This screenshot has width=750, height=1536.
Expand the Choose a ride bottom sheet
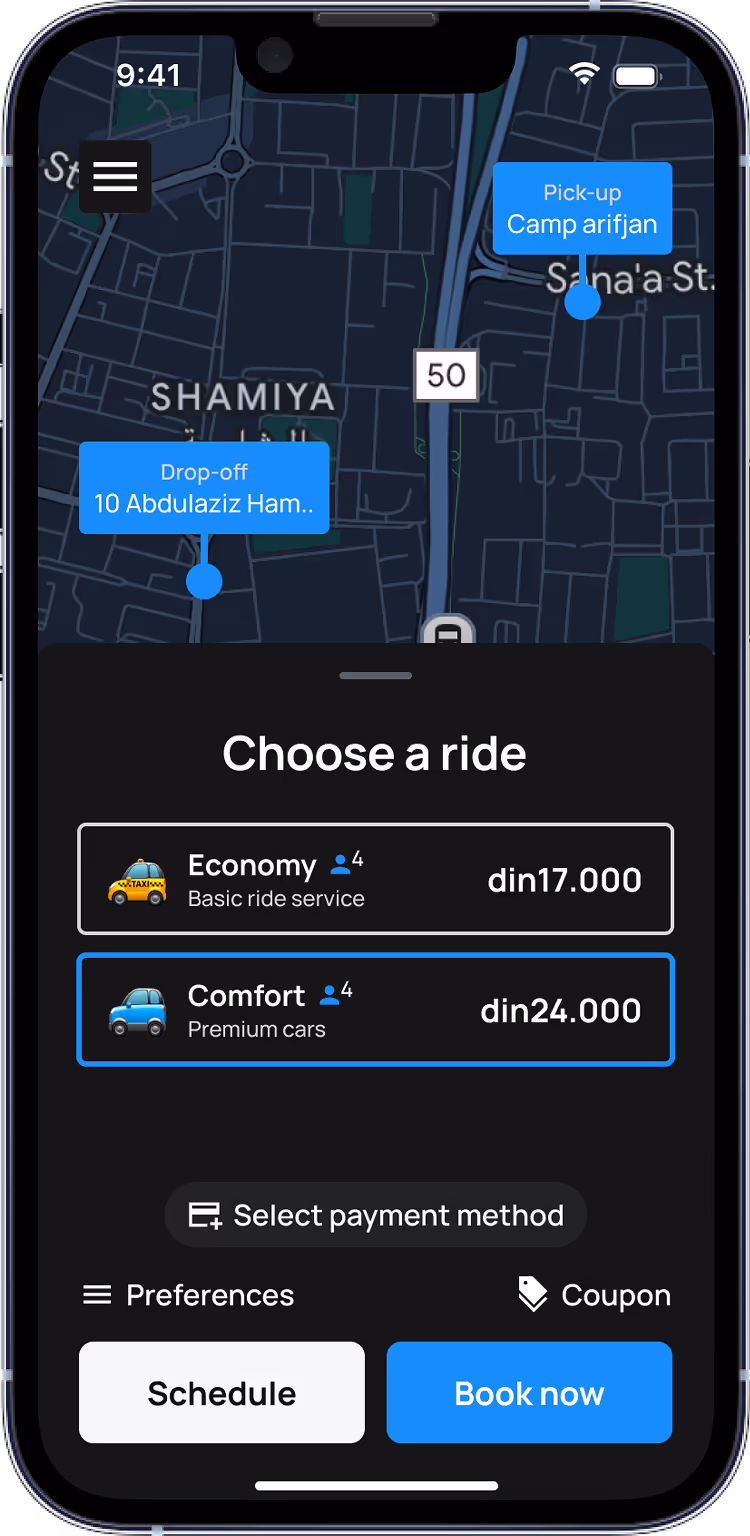tap(375, 675)
